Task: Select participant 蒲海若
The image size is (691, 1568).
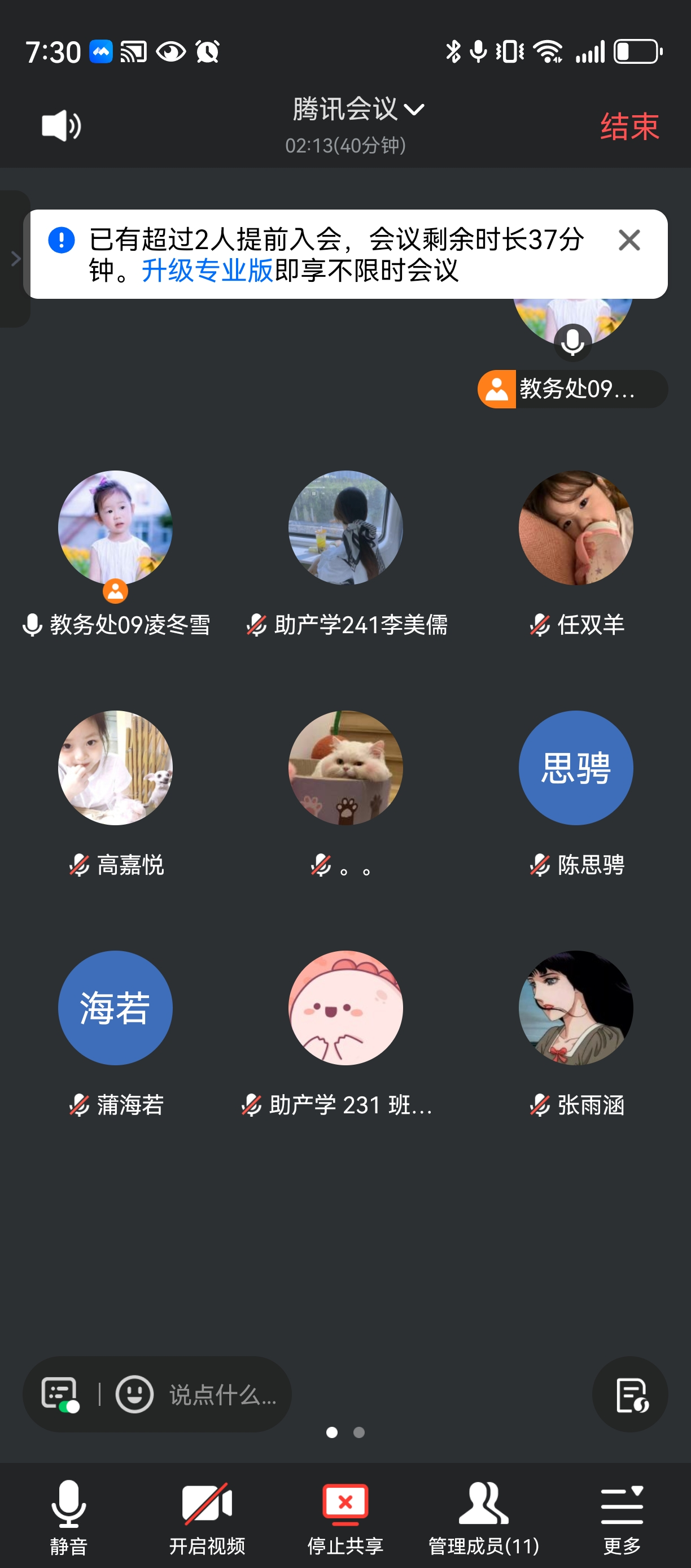Action: 115,1007
